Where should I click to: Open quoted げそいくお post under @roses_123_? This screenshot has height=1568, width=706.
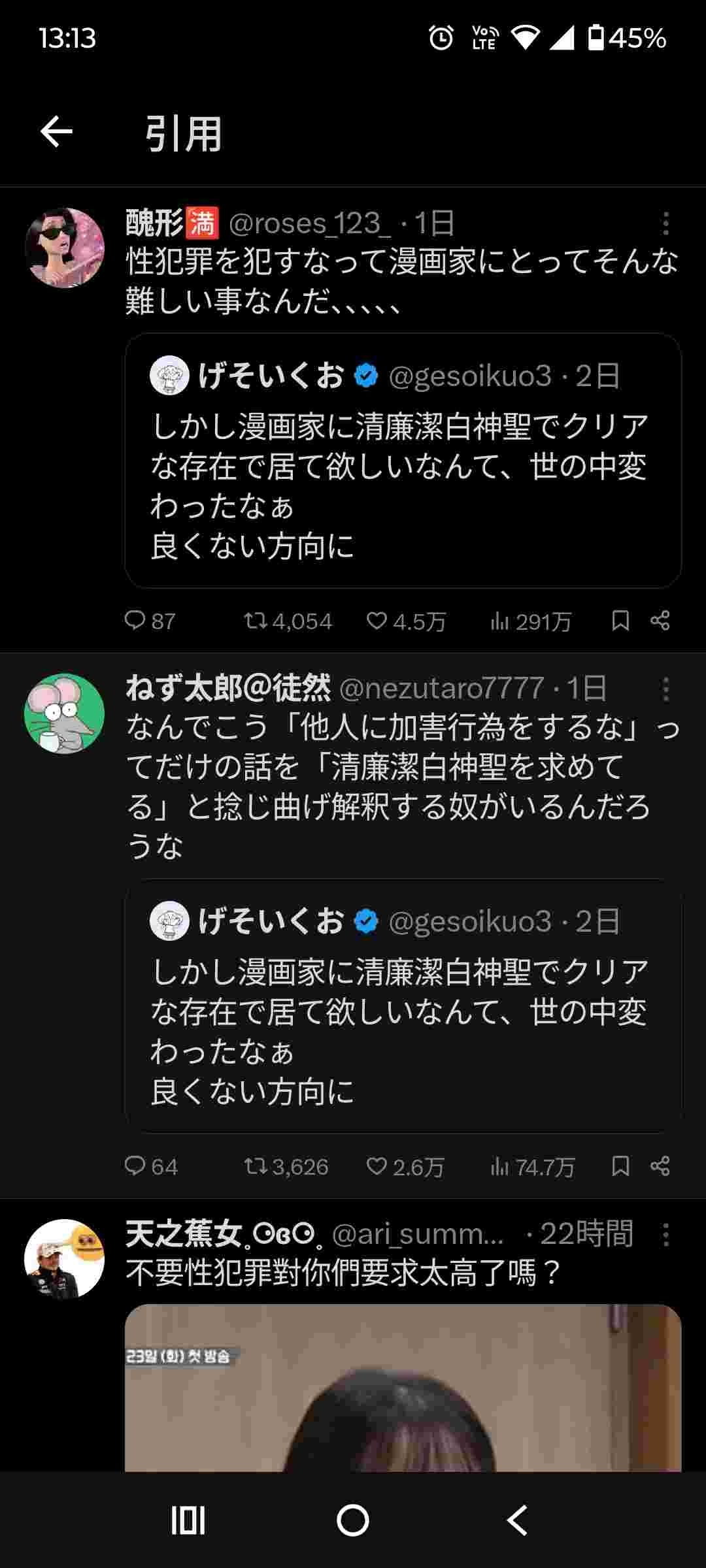[403, 461]
